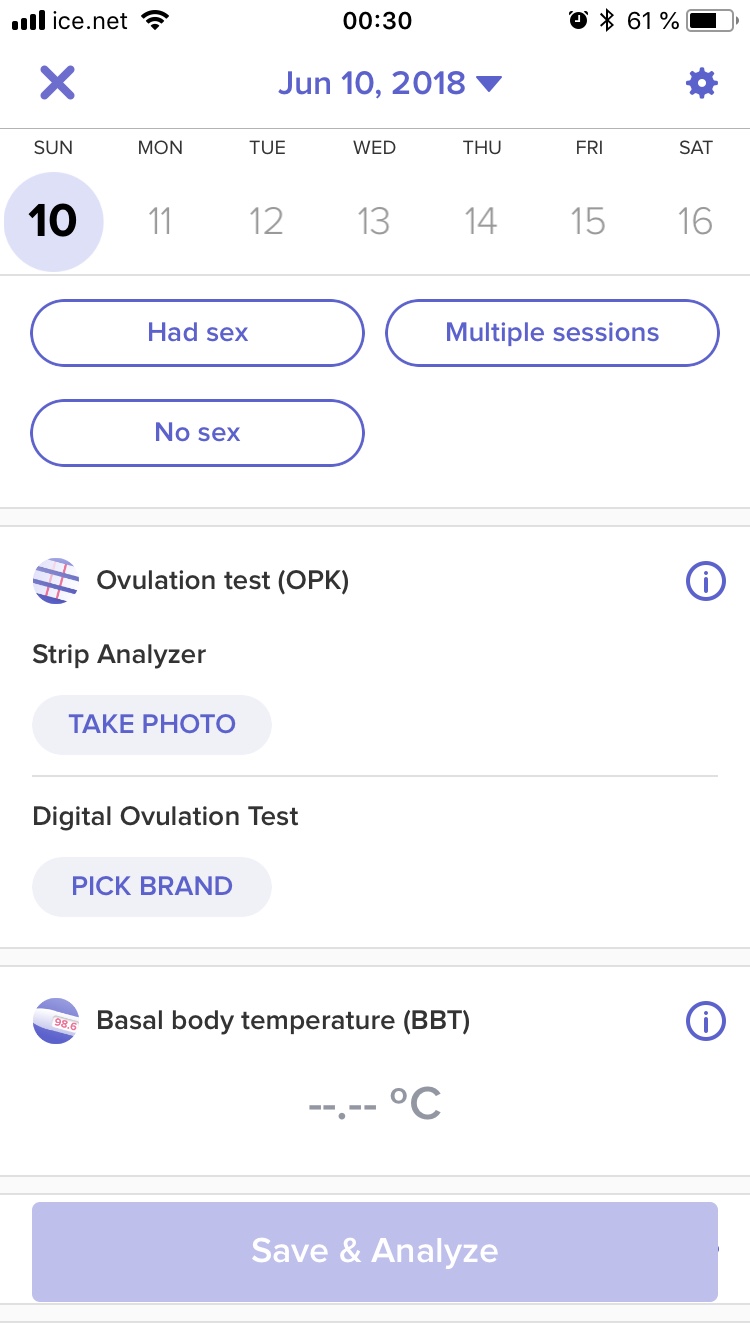Close the daily log screen
750x1334 pixels.
tap(57, 82)
